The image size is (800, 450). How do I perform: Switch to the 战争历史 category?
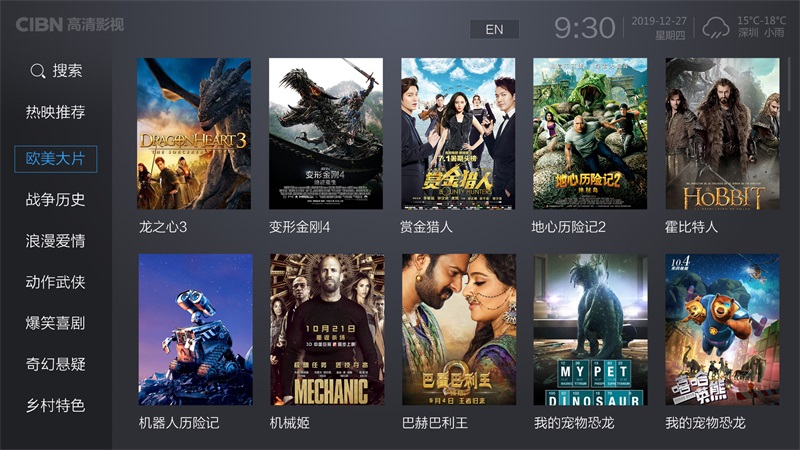point(56,200)
